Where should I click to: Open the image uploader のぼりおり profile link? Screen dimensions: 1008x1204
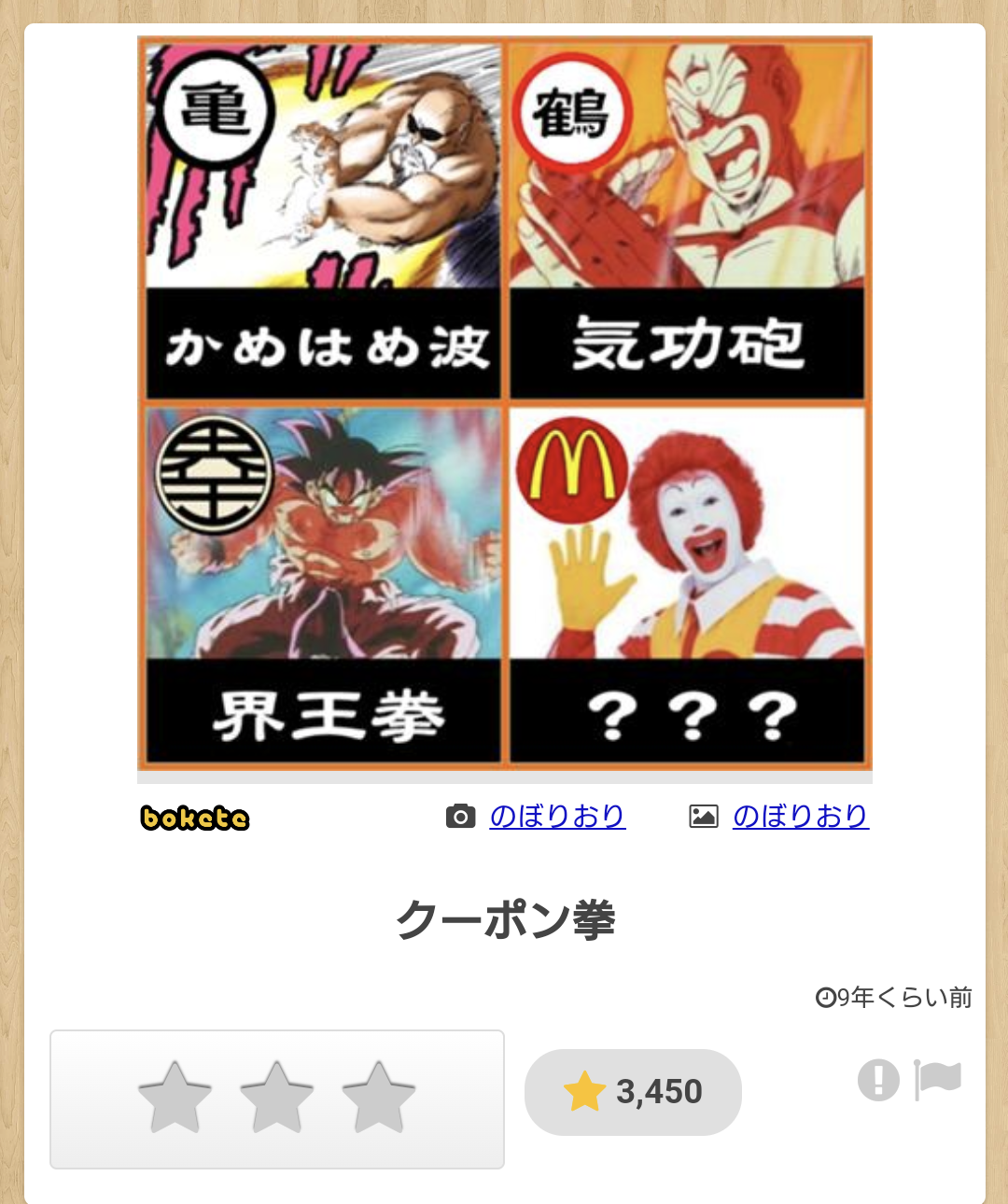(x=802, y=815)
